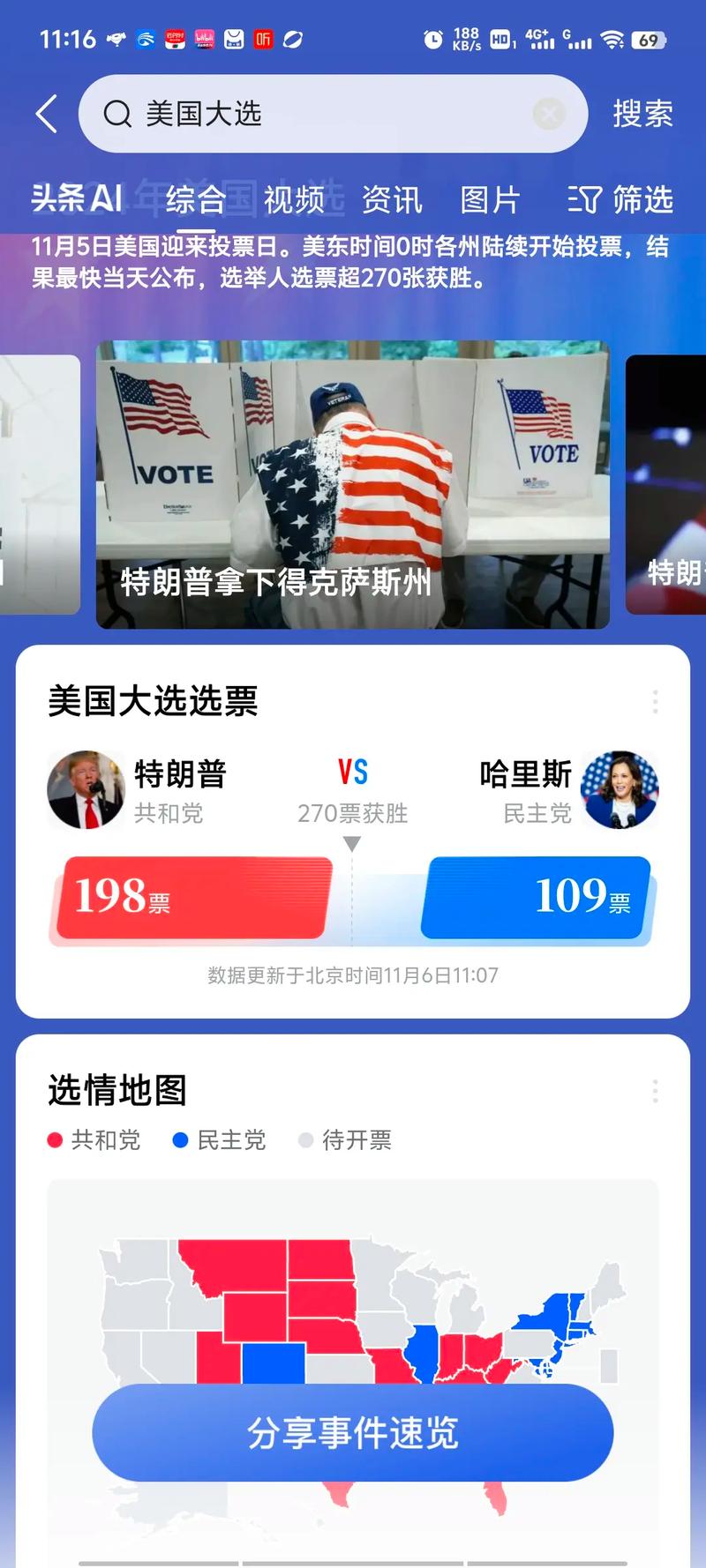The width and height of the screenshot is (706, 1568).
Task: Tap the 分享事件速览 share button
Action: point(353,1433)
